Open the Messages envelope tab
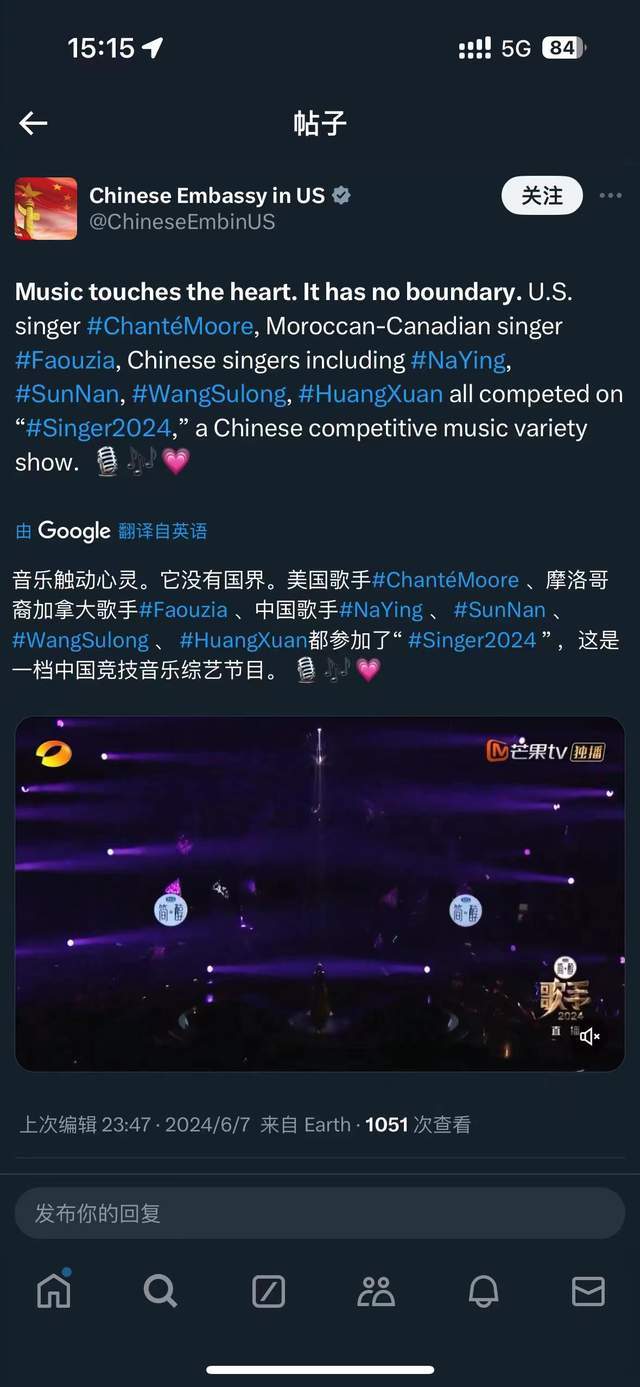The image size is (640, 1387). point(588,1291)
